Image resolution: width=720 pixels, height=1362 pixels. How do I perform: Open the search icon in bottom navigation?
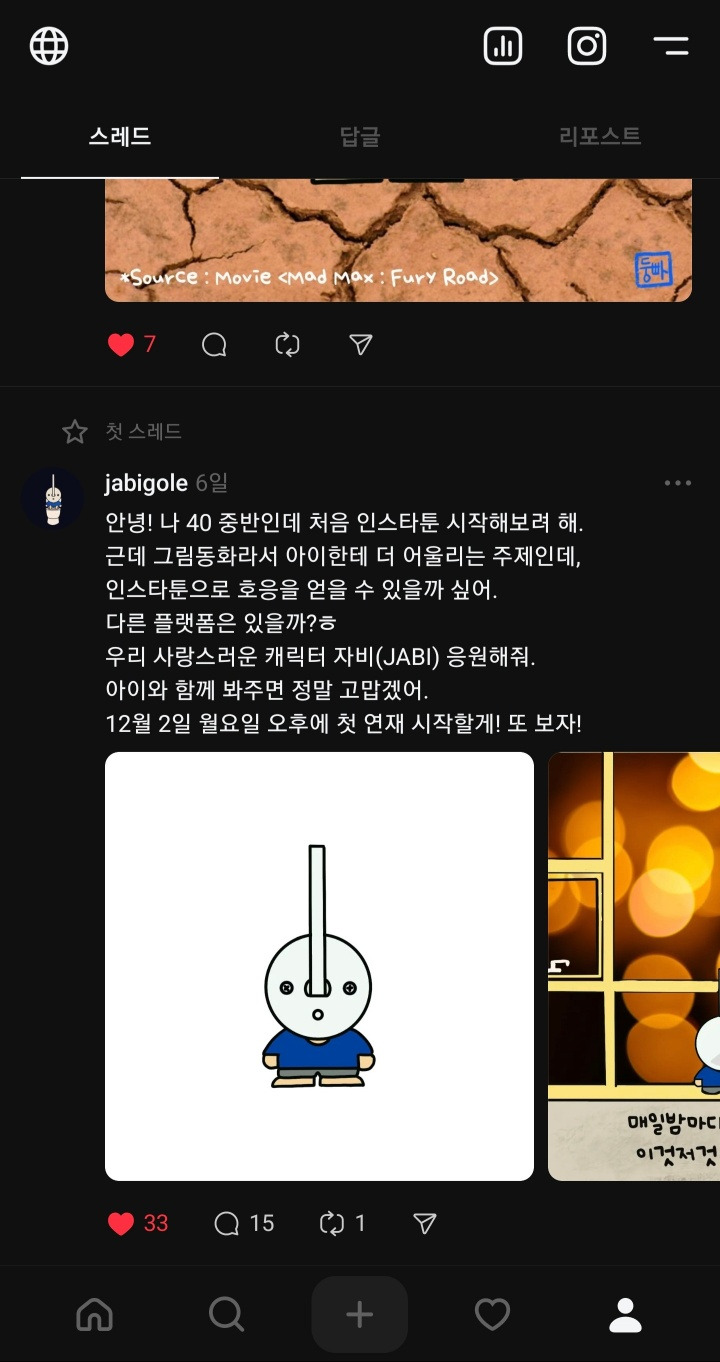click(x=226, y=1314)
